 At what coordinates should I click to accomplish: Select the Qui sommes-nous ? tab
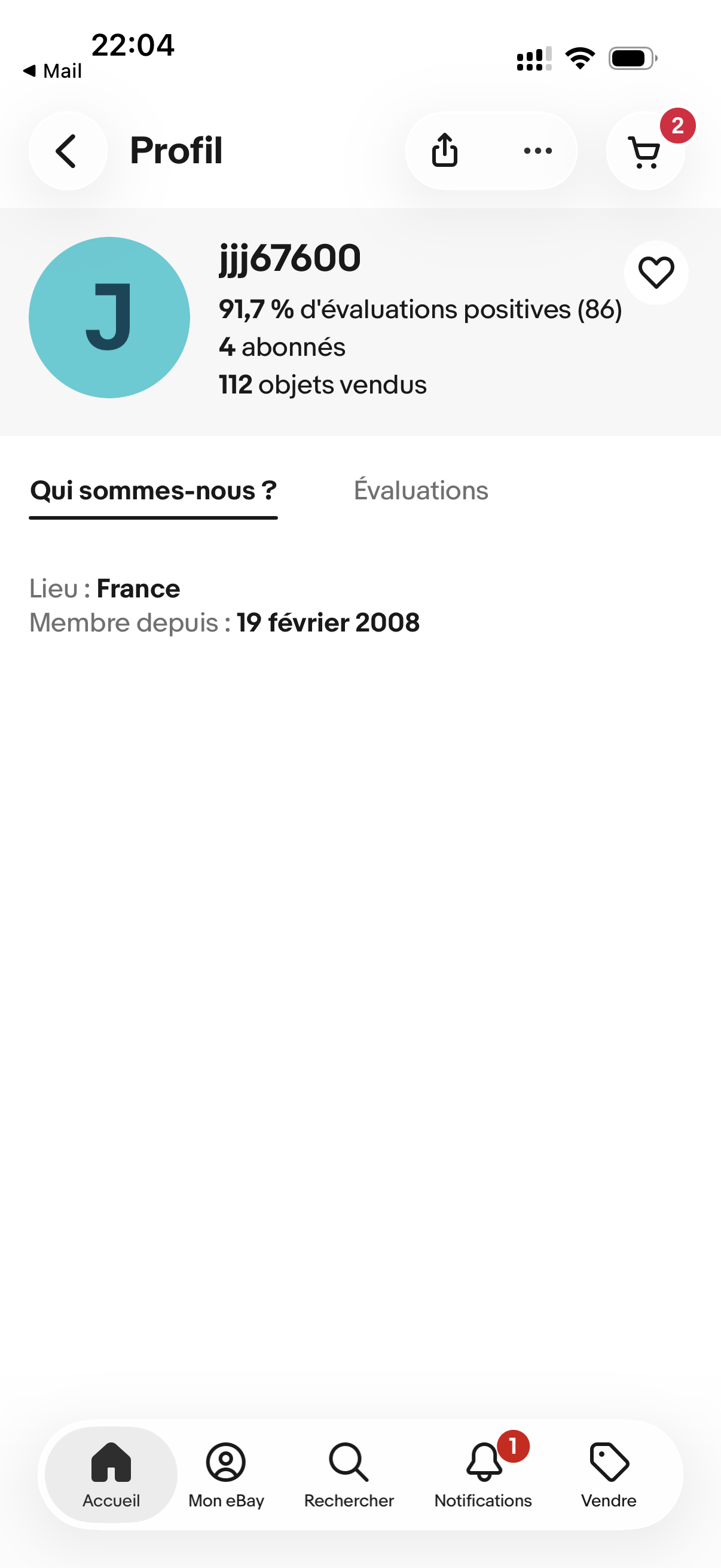tap(153, 490)
